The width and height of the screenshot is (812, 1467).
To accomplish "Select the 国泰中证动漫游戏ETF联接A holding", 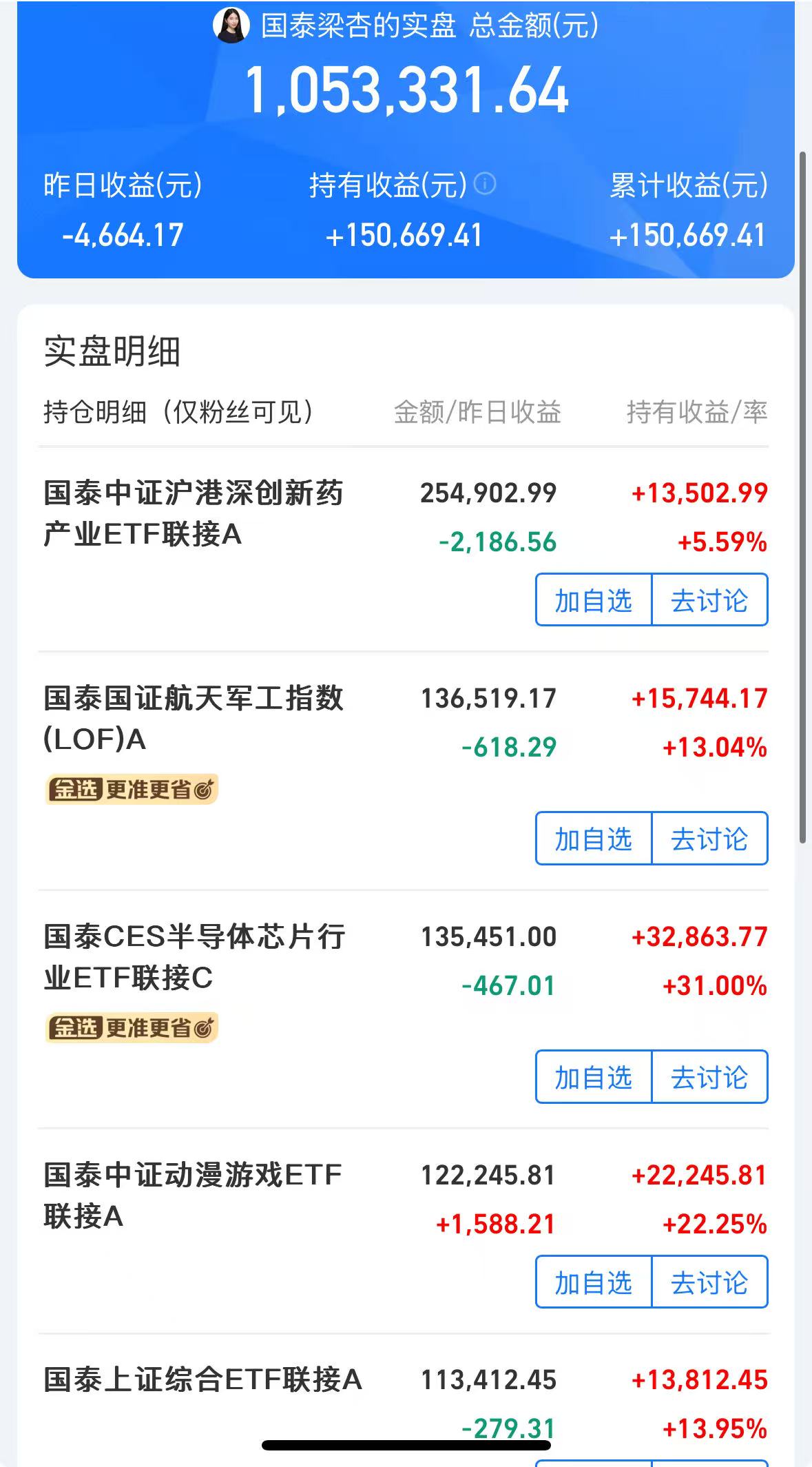I will coord(192,1195).
